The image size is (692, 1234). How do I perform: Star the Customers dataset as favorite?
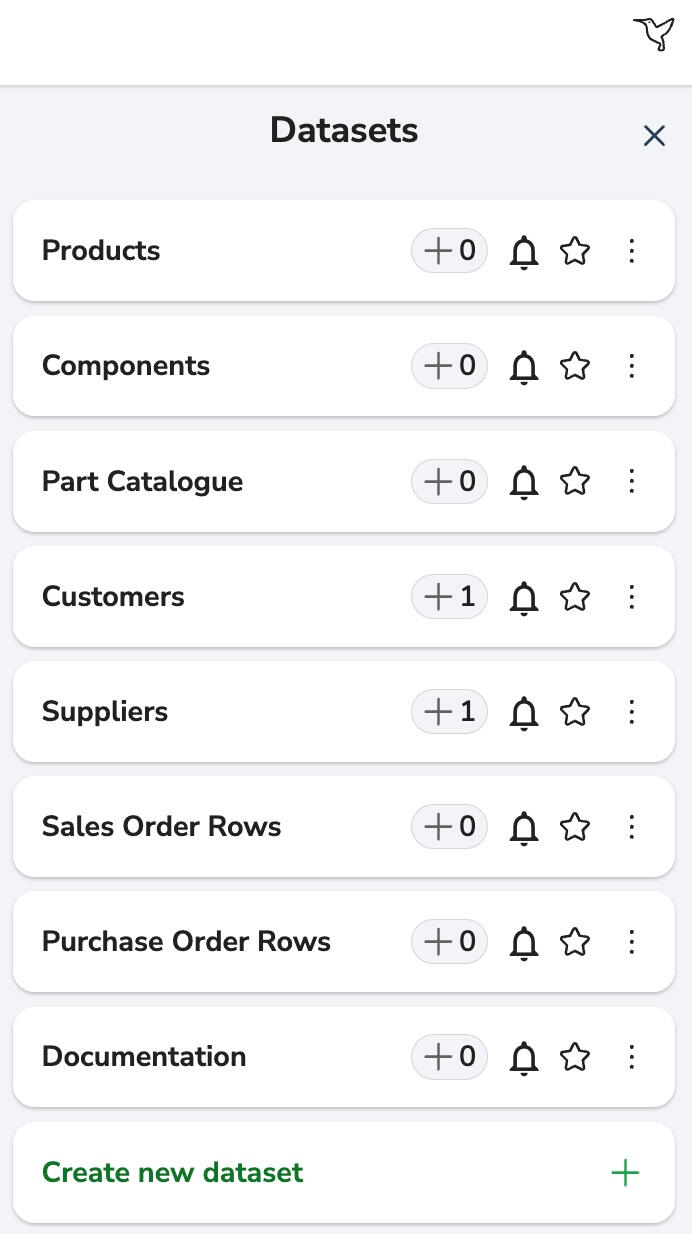575,597
